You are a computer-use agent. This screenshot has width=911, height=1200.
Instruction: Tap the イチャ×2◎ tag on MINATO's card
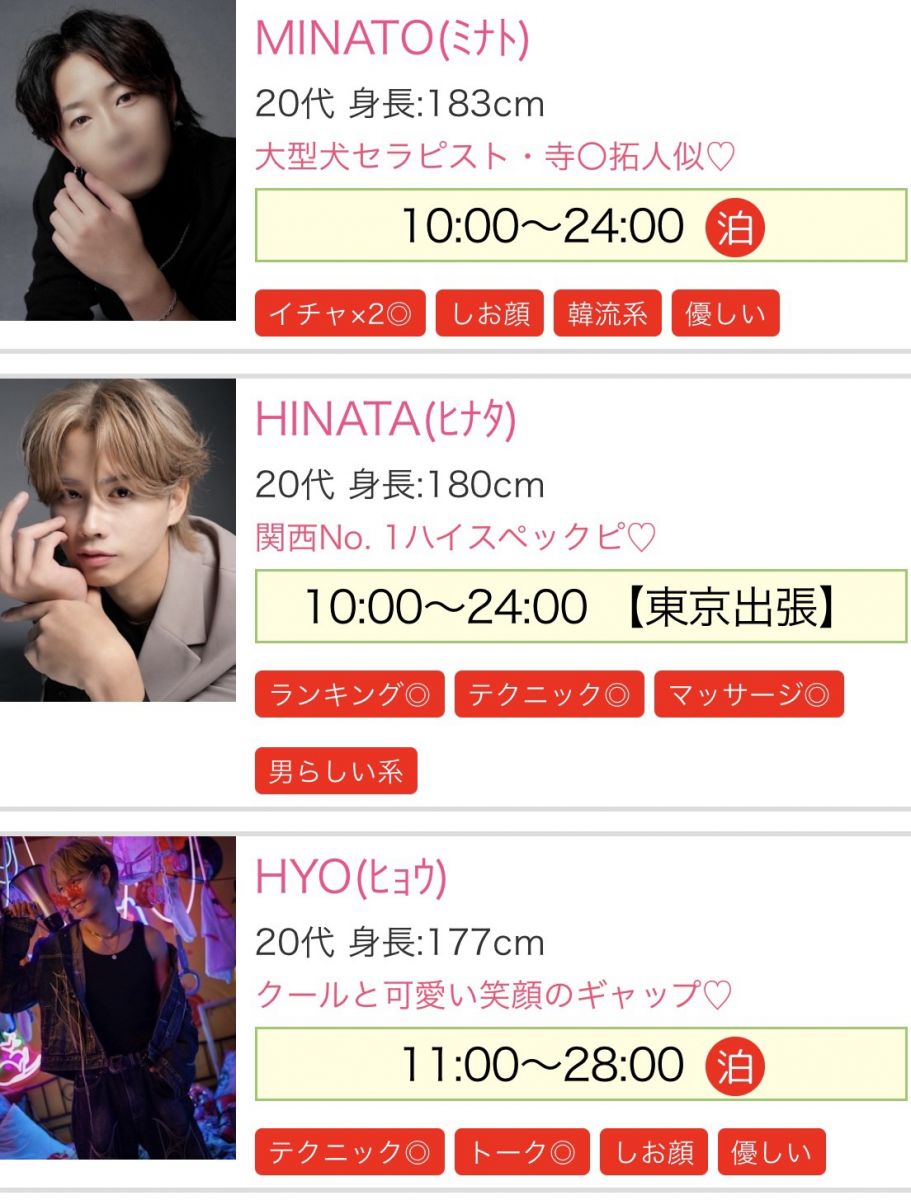pos(340,314)
